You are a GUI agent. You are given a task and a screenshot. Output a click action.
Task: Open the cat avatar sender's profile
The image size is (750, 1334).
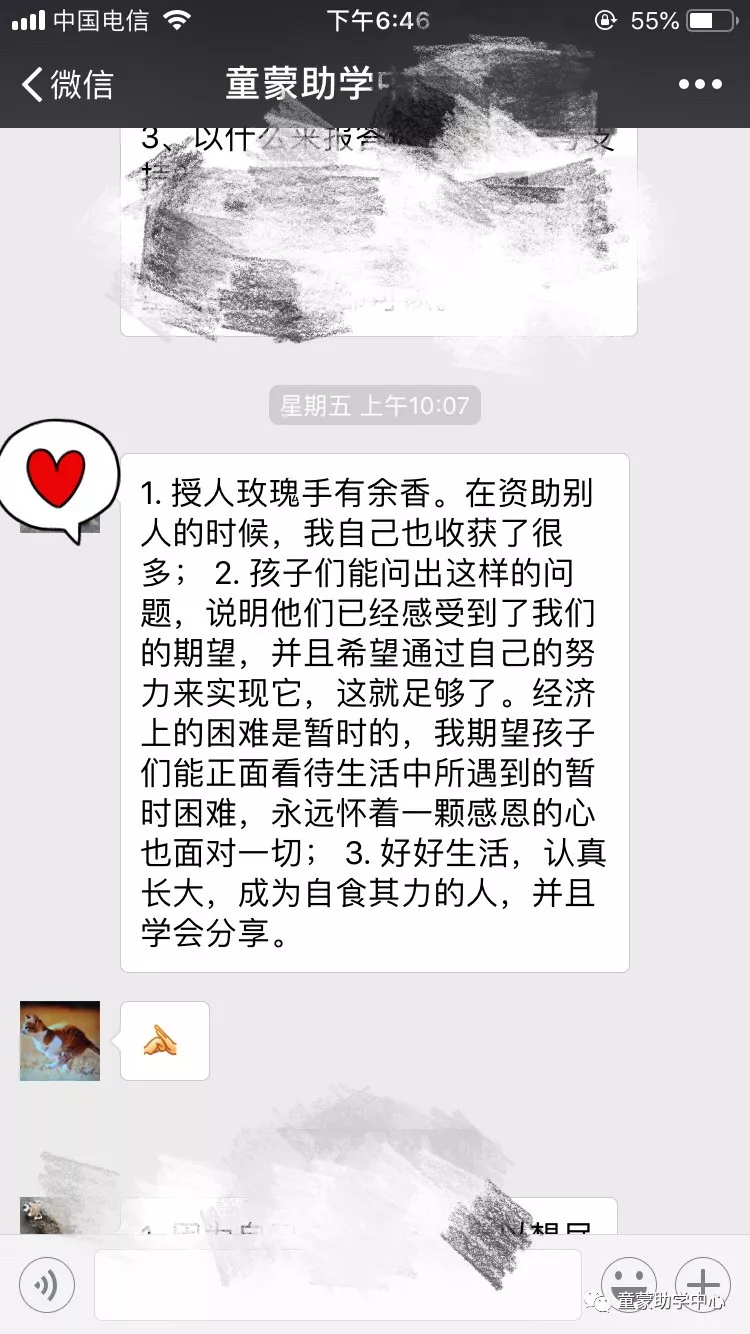click(60, 1040)
